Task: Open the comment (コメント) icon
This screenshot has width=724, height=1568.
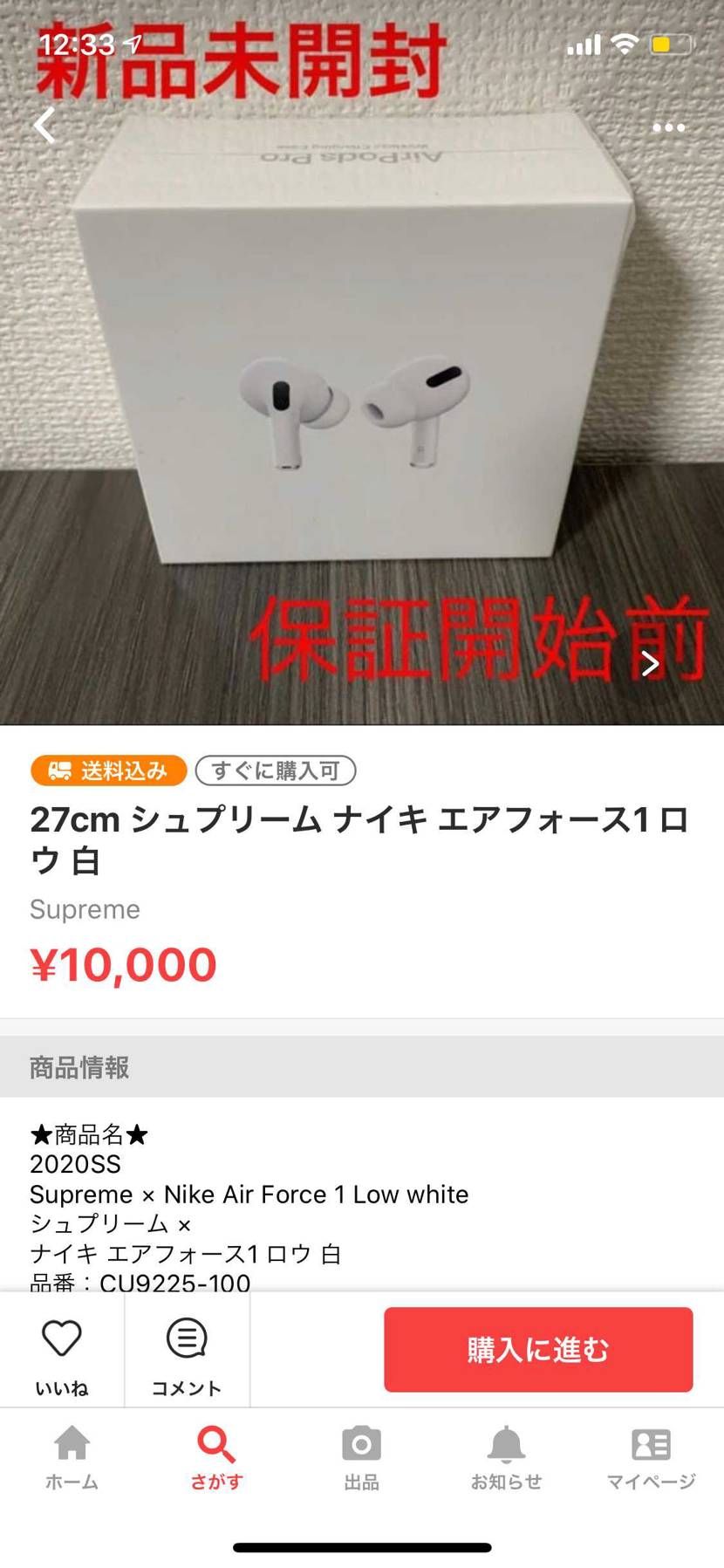Action: click(187, 1335)
